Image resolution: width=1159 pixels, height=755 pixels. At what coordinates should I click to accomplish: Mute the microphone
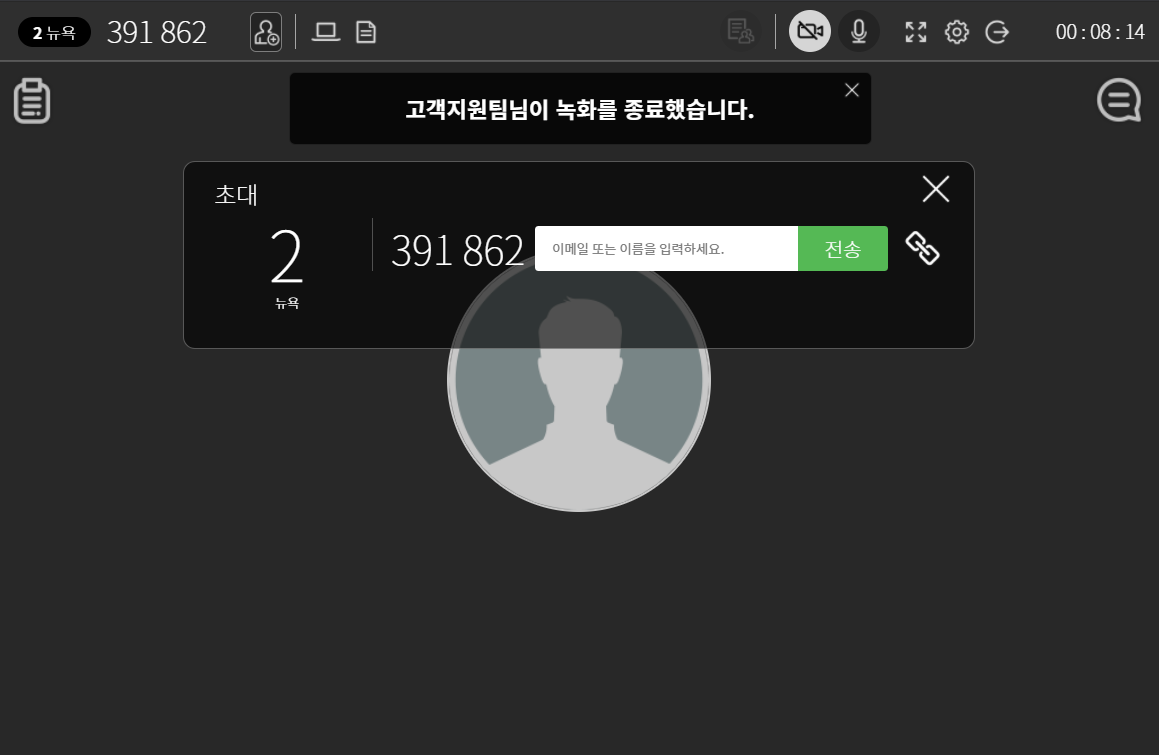[x=858, y=32]
